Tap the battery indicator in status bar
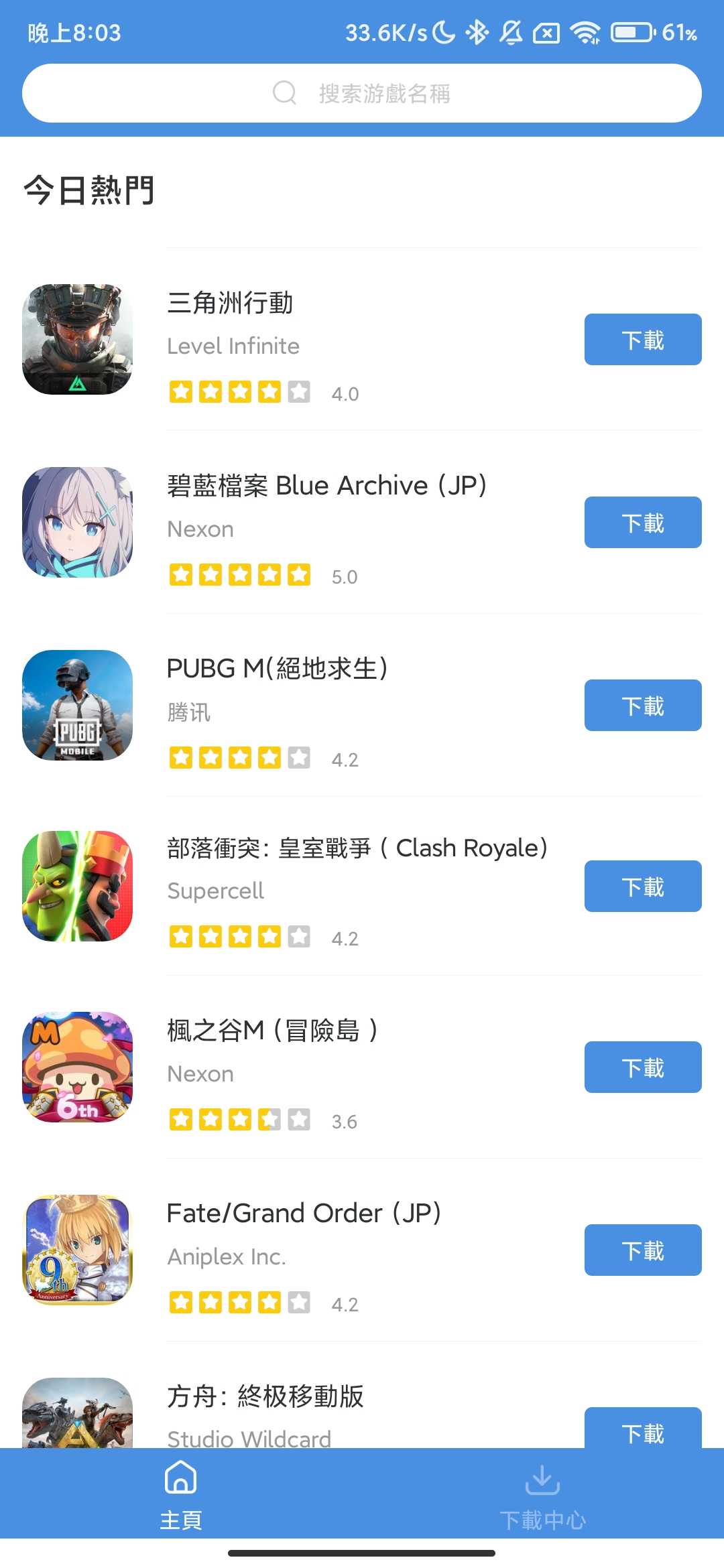This screenshot has height=1568, width=724. pyautogui.click(x=631, y=32)
